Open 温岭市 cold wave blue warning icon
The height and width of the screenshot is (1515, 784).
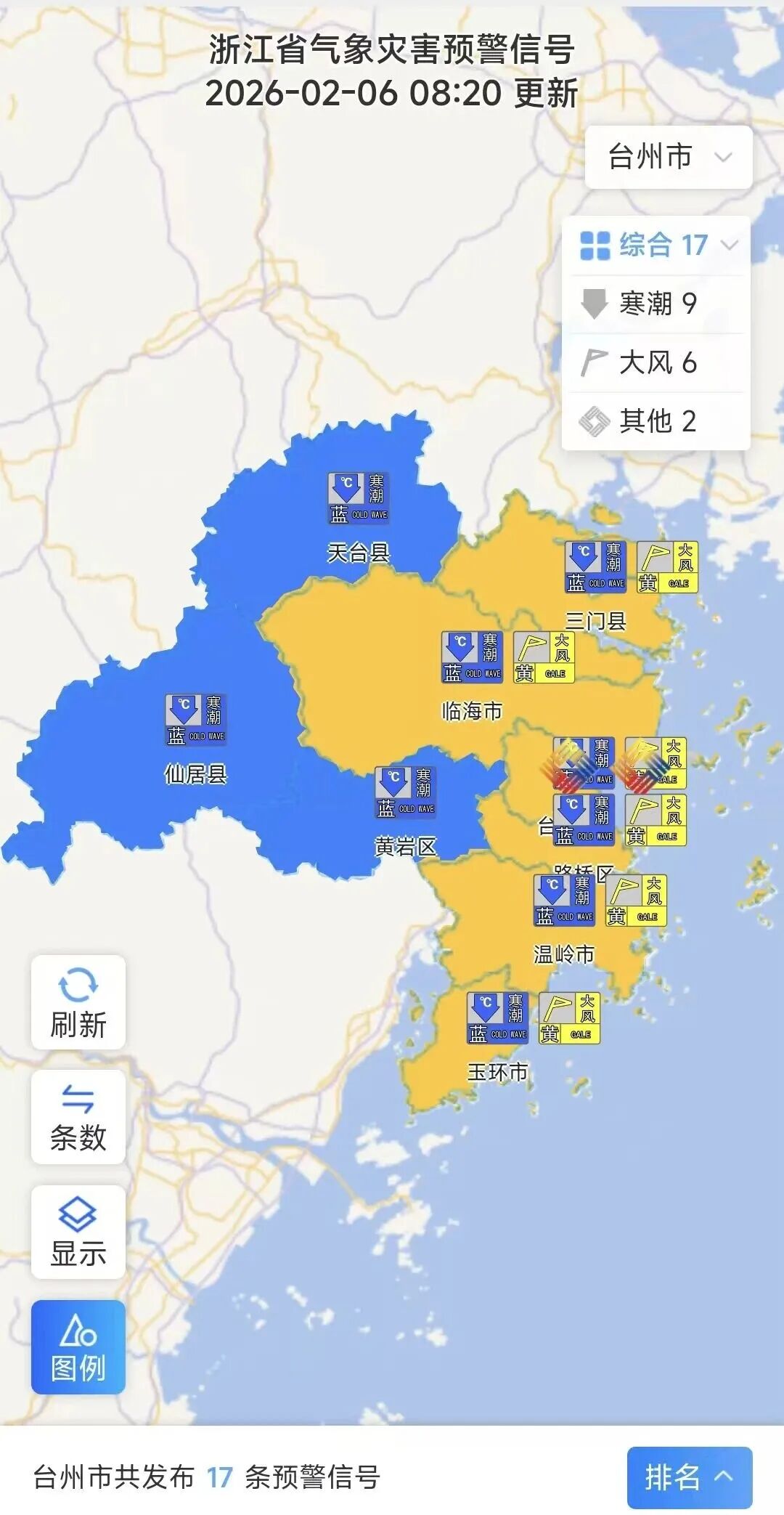pyautogui.click(x=564, y=901)
